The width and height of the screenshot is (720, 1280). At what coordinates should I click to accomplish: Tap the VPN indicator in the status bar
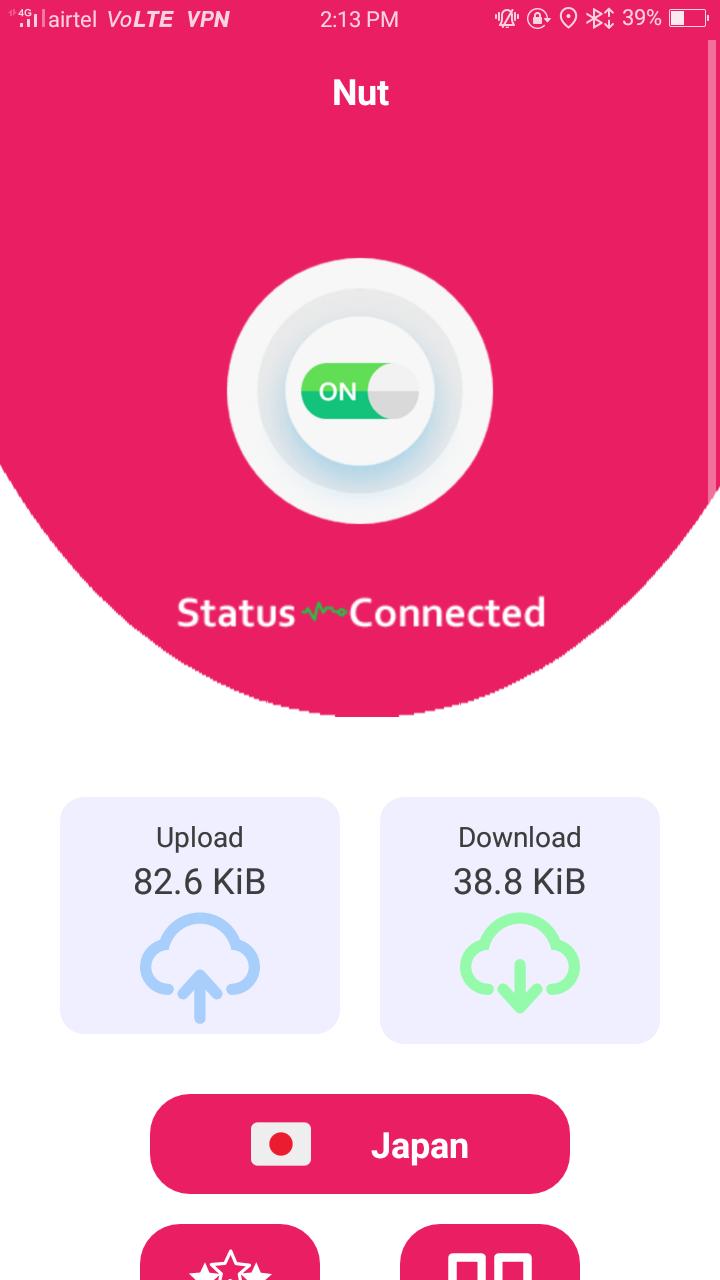pos(207,18)
